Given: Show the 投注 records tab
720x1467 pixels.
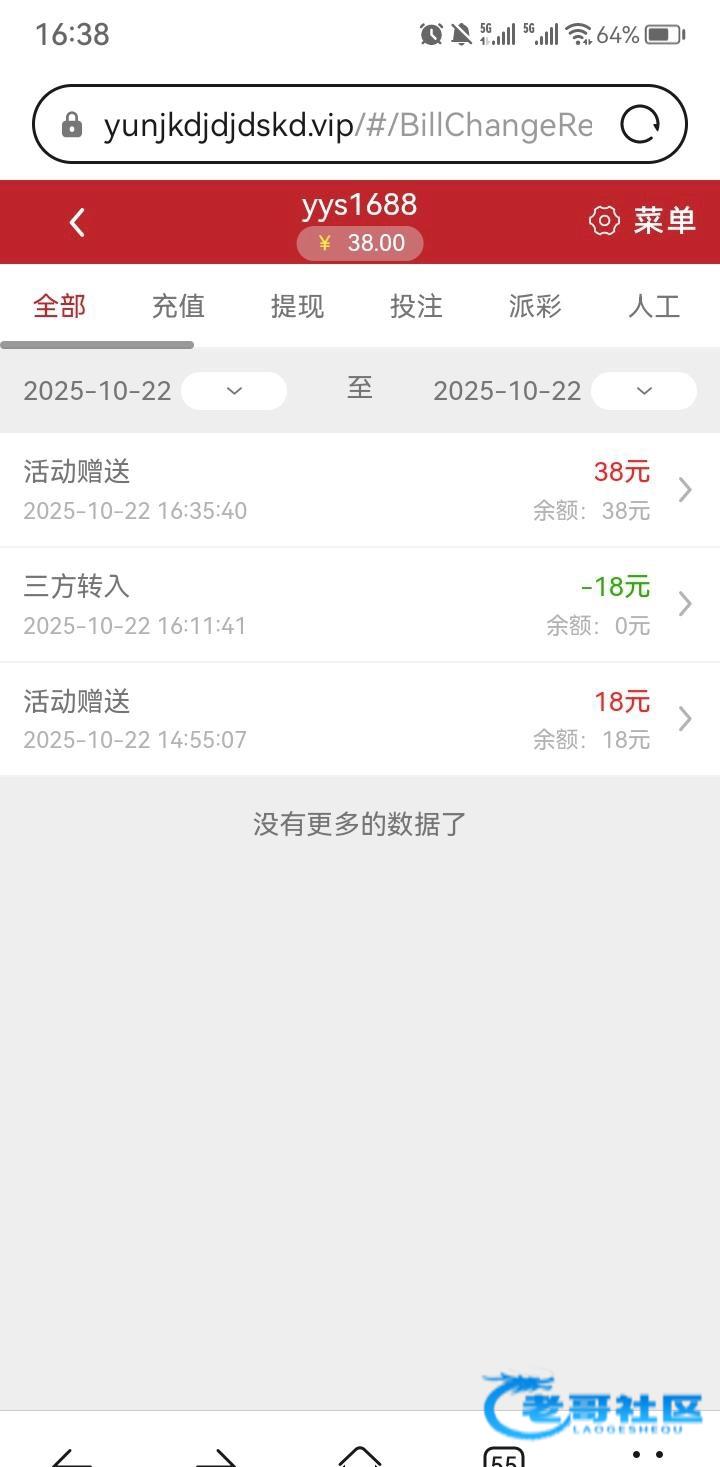Looking at the screenshot, I should (x=416, y=306).
